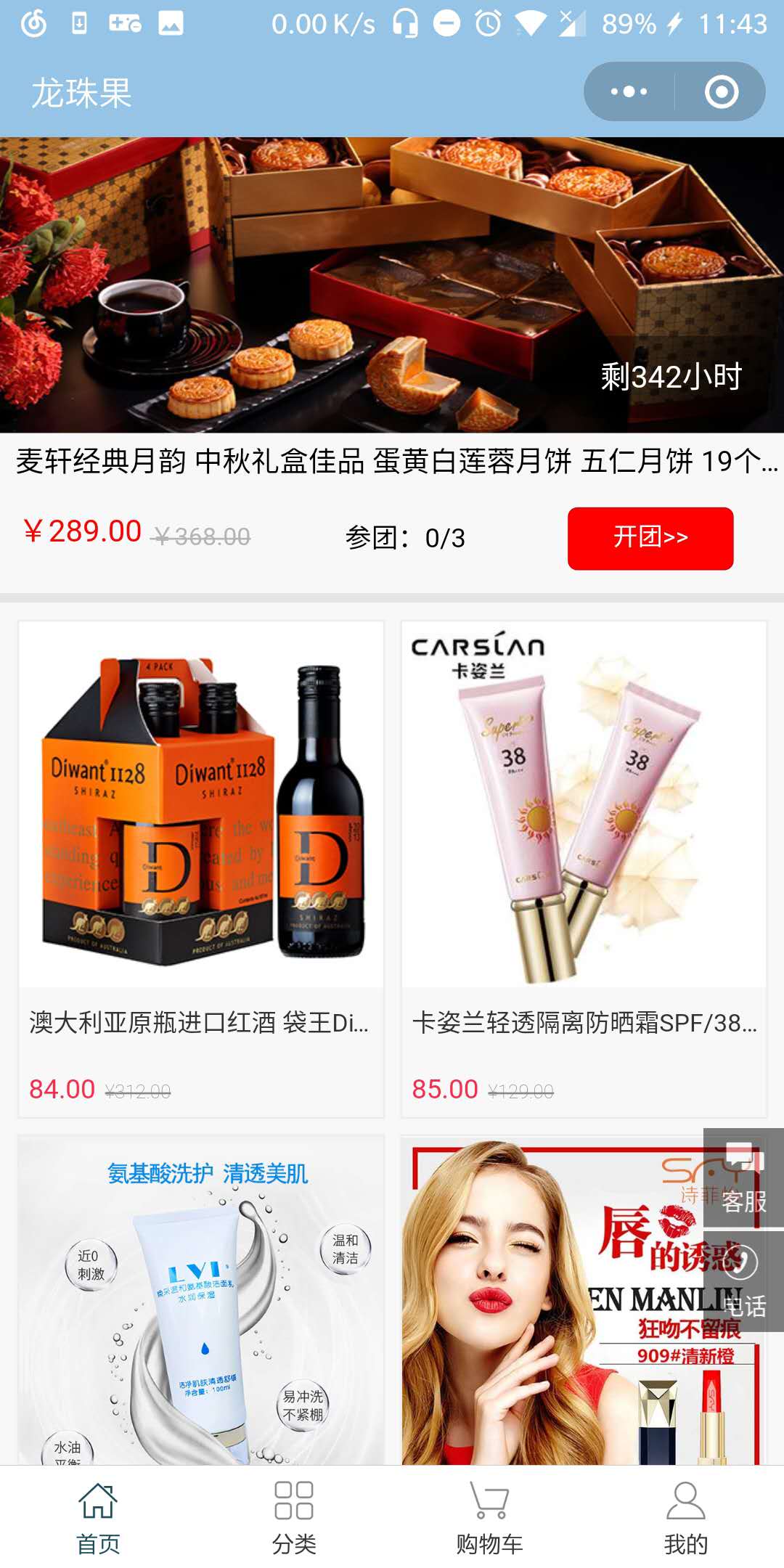Viewport: 784px width, 1568px height.
Task: Open the LVI 氨基酸 facial cleanser product
Action: pyautogui.click(x=201, y=1299)
